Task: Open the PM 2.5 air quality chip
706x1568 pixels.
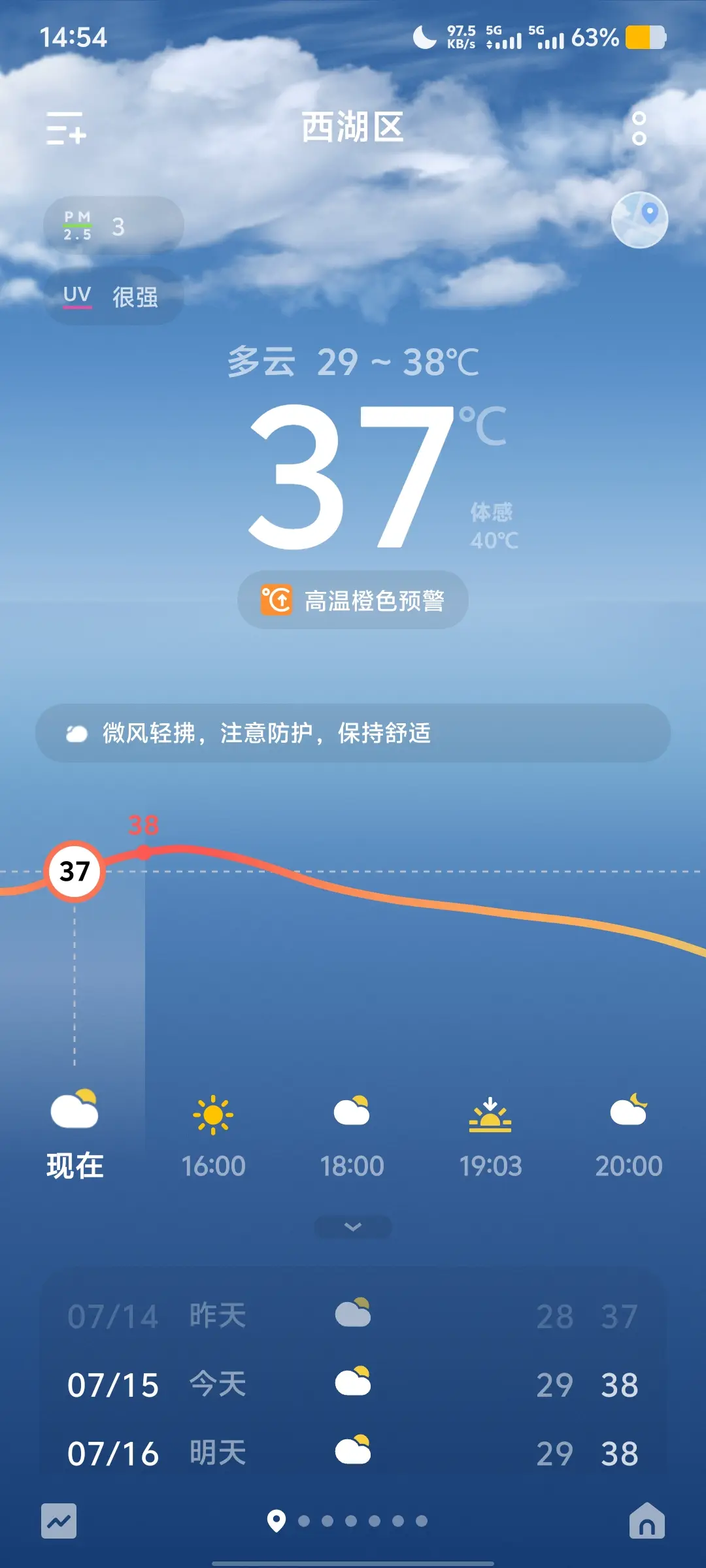Action: click(114, 225)
